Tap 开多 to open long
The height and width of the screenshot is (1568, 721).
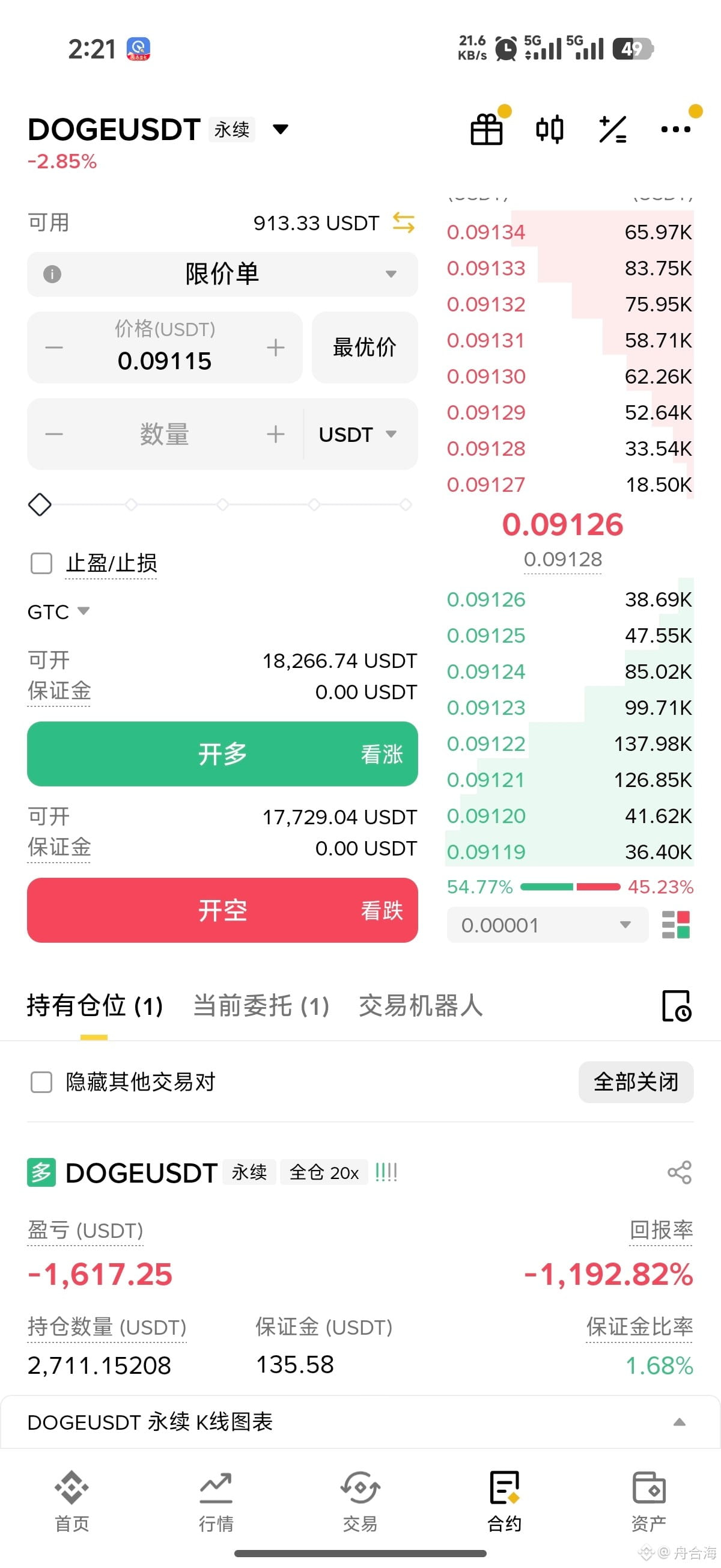pyautogui.click(x=223, y=753)
